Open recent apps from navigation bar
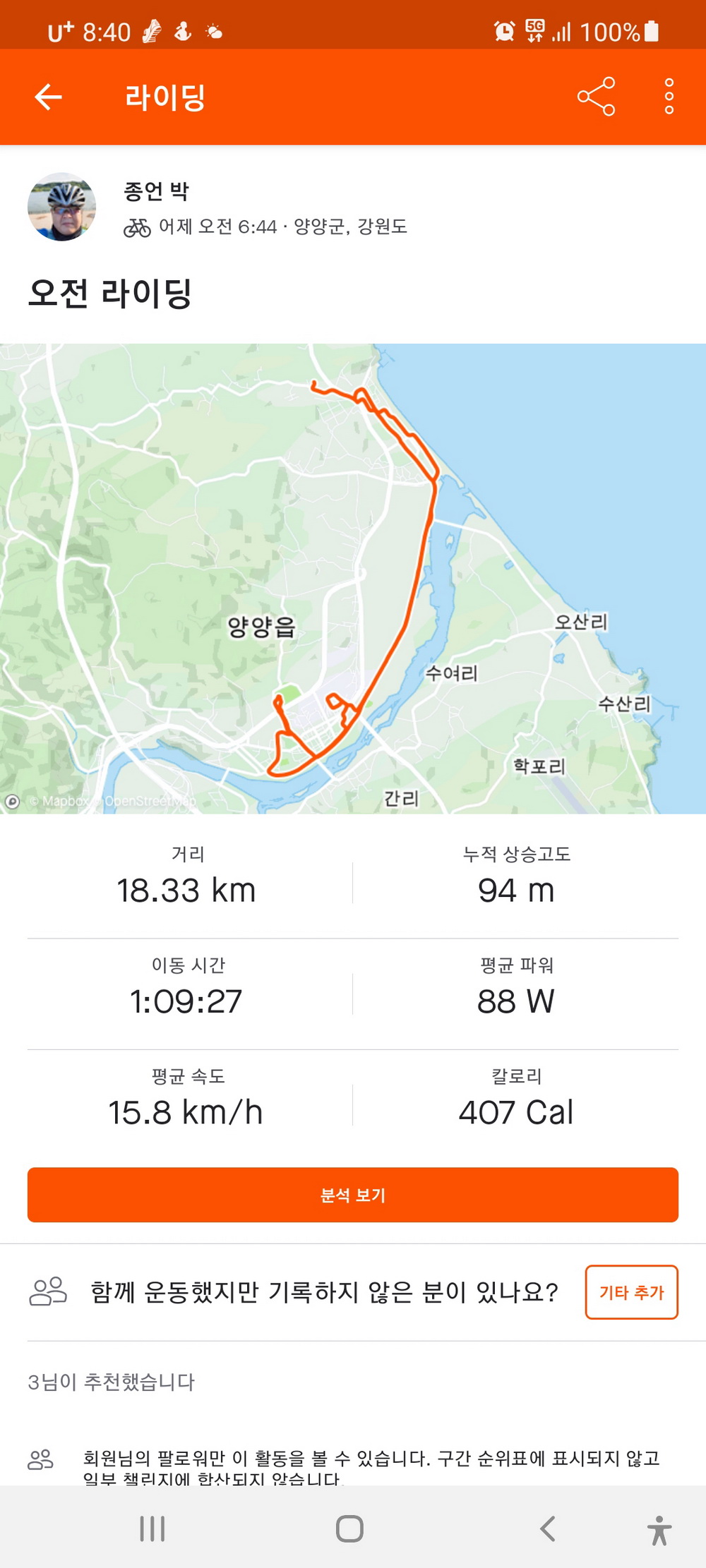The width and height of the screenshot is (706, 1568). (152, 1528)
